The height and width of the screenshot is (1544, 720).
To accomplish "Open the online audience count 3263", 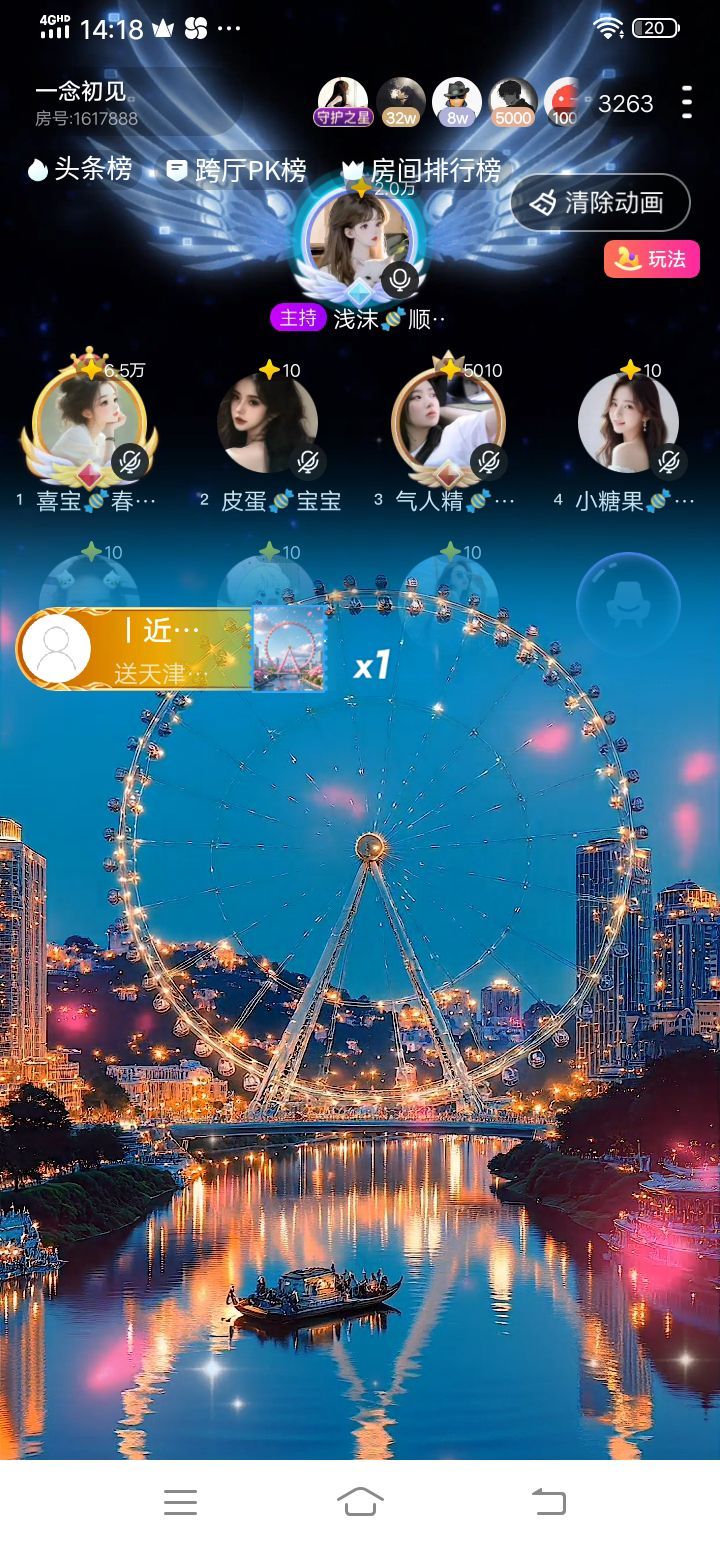I will (625, 104).
